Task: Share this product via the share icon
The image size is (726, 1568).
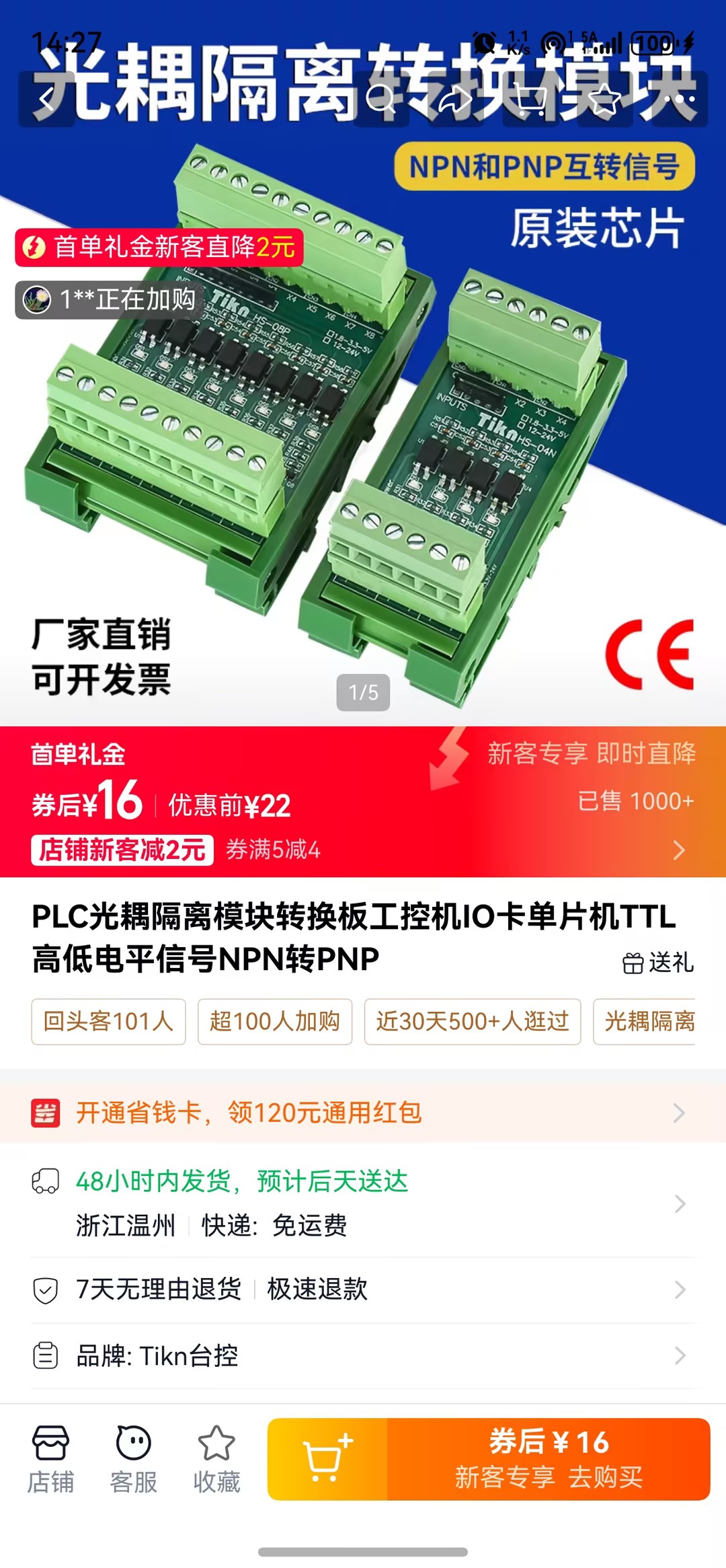Action: click(456, 100)
